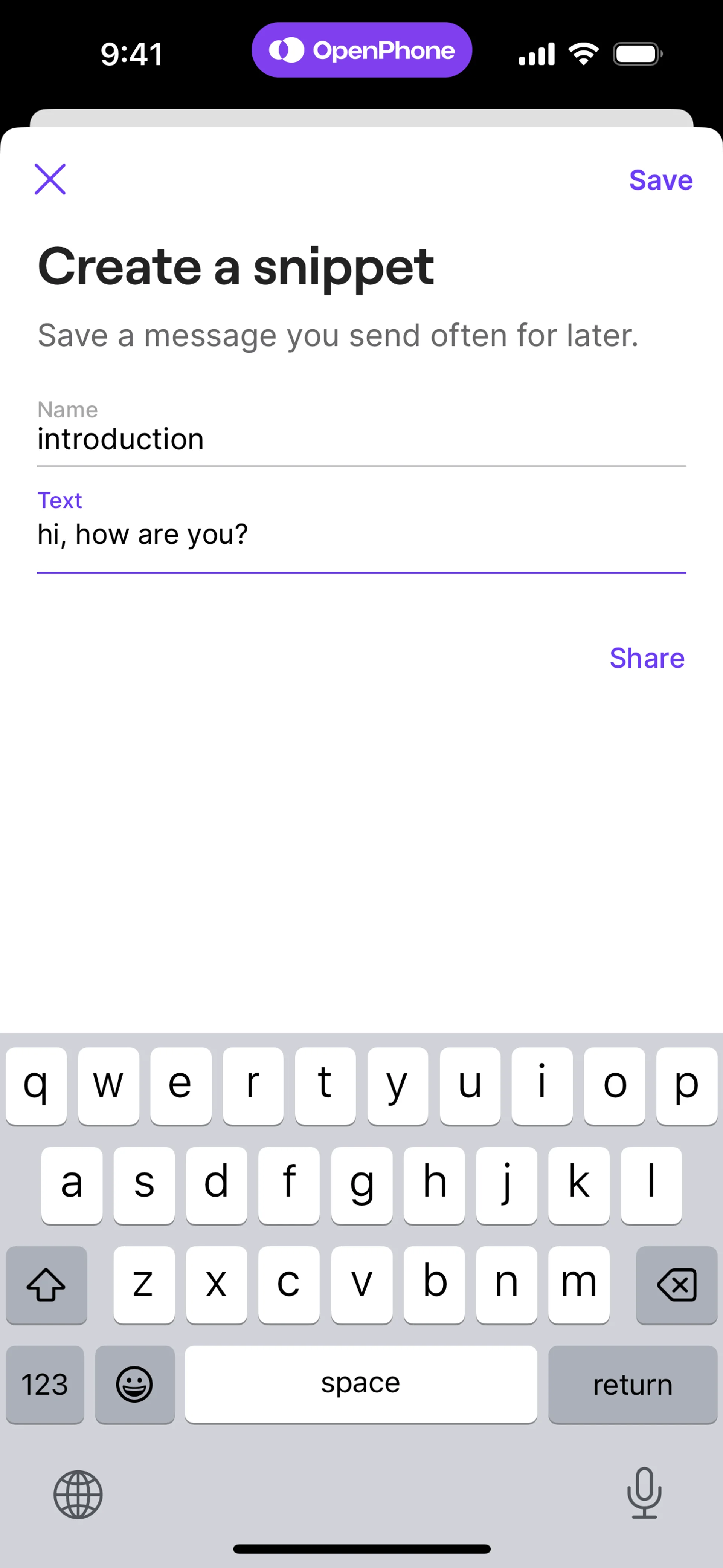The image size is (723, 1568).
Task: Tap the backspace delete key icon
Action: [677, 1284]
